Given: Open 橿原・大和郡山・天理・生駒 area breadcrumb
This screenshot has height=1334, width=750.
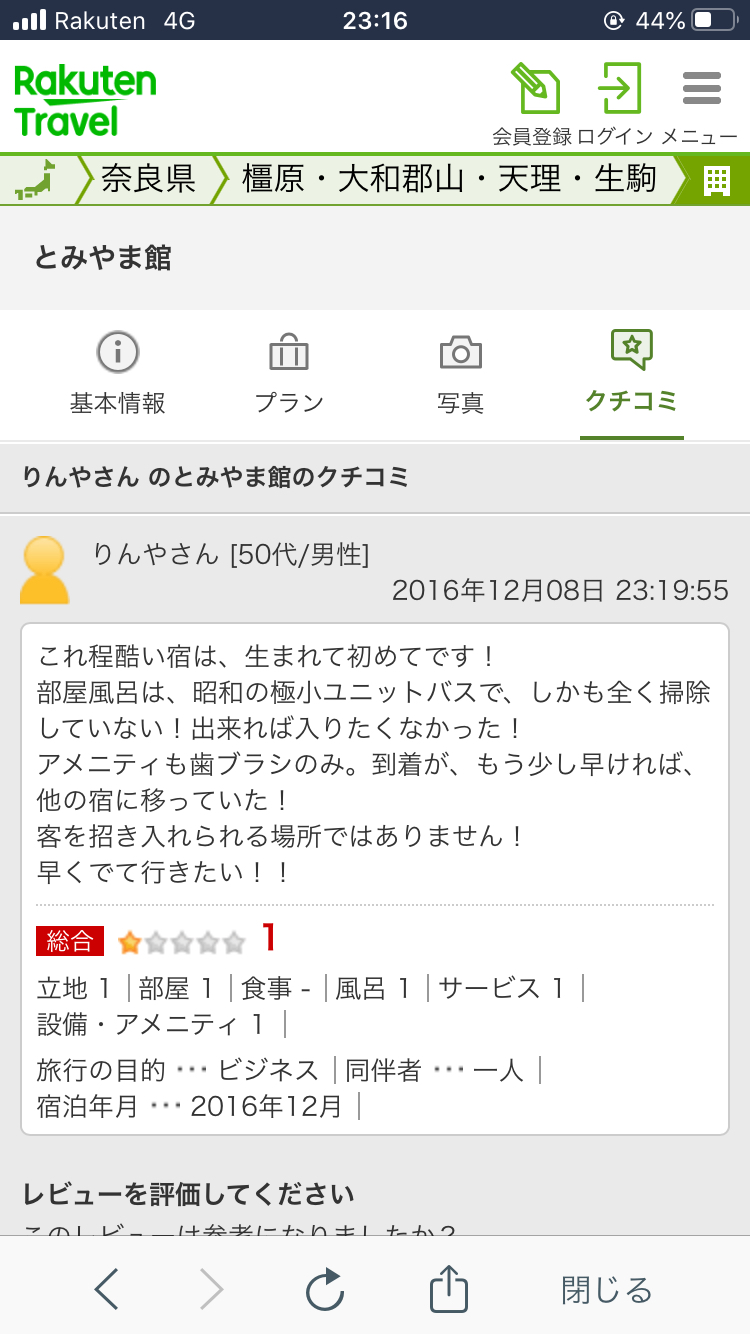Looking at the screenshot, I should [449, 179].
